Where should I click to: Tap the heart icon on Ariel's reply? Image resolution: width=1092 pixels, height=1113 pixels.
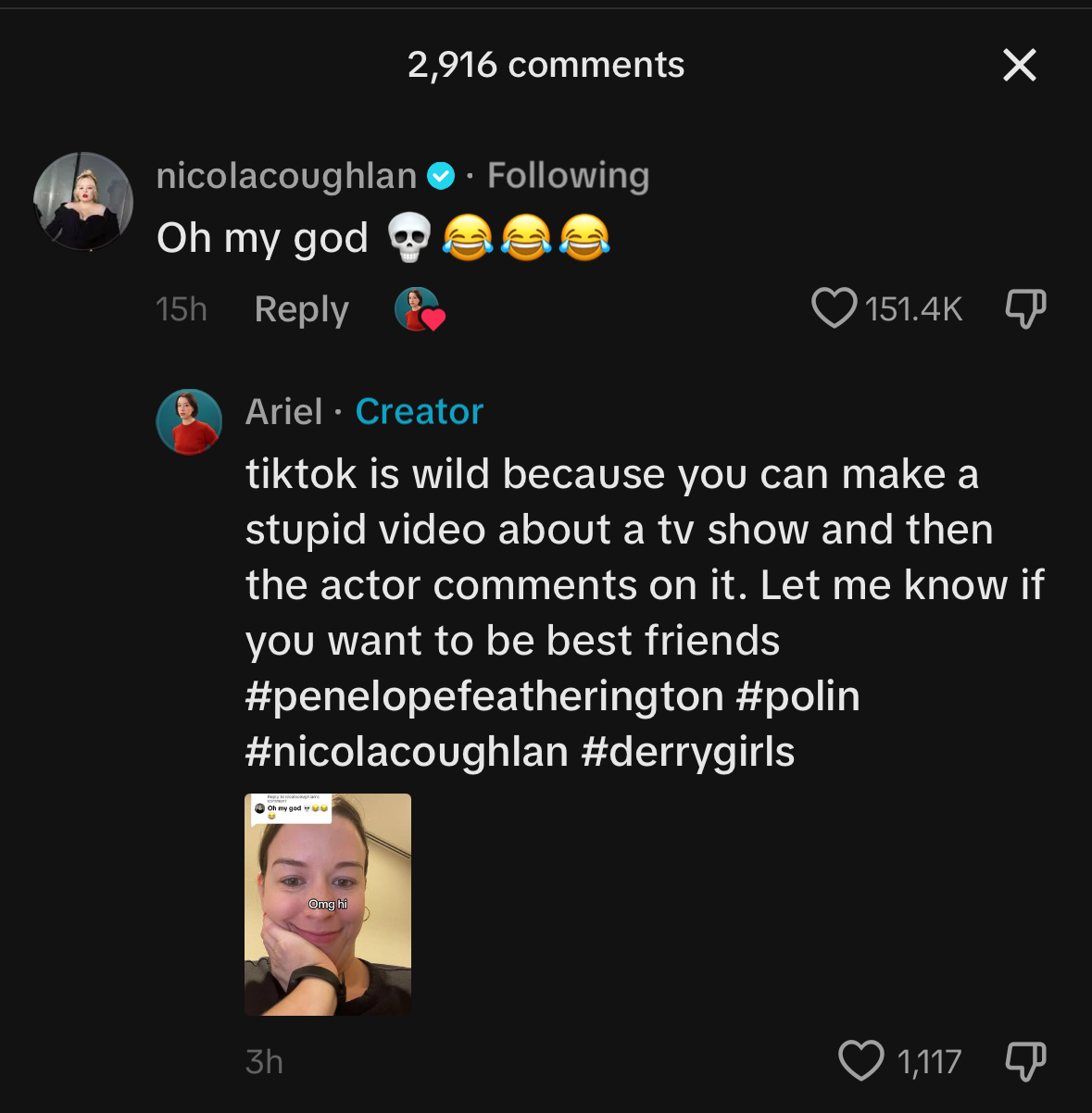click(x=865, y=1062)
